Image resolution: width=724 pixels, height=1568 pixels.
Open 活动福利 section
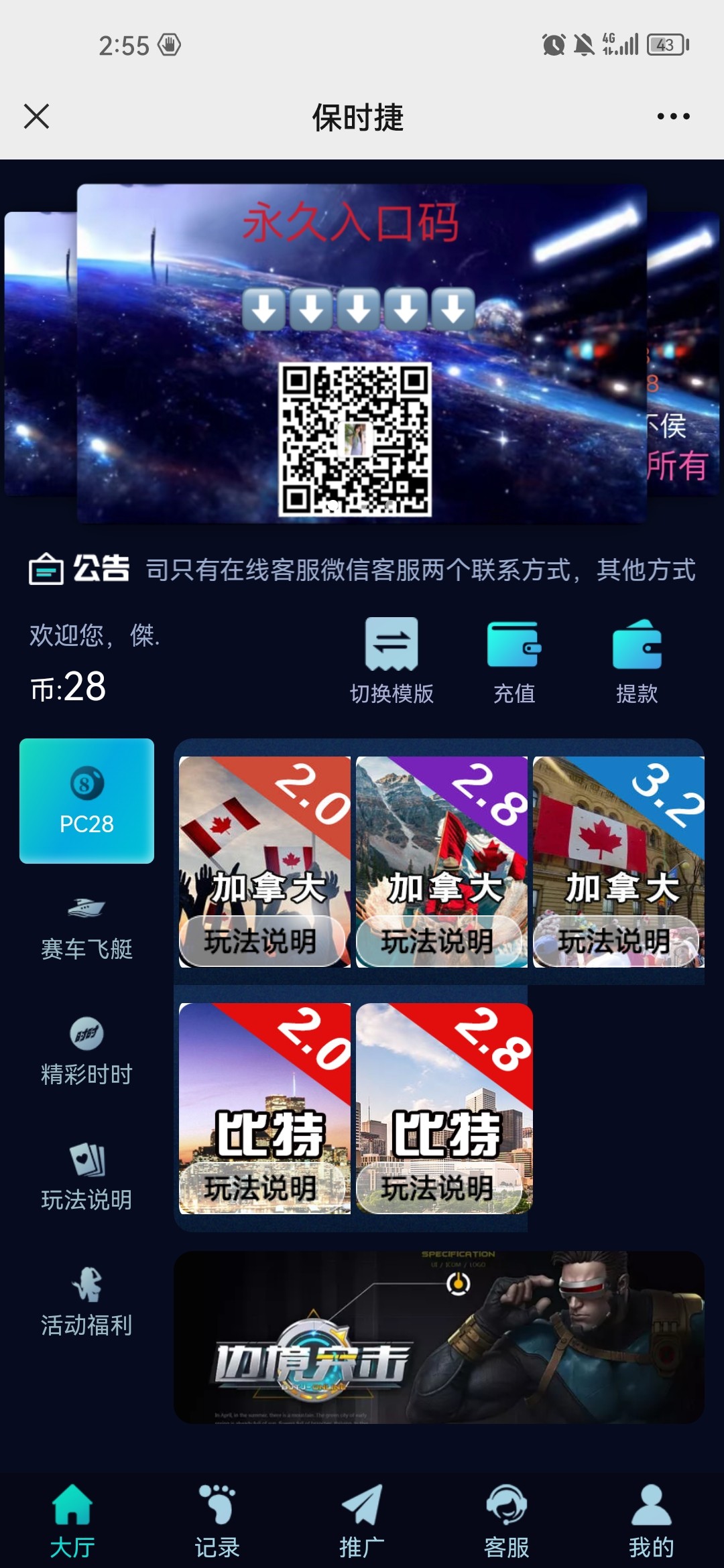click(x=86, y=1303)
